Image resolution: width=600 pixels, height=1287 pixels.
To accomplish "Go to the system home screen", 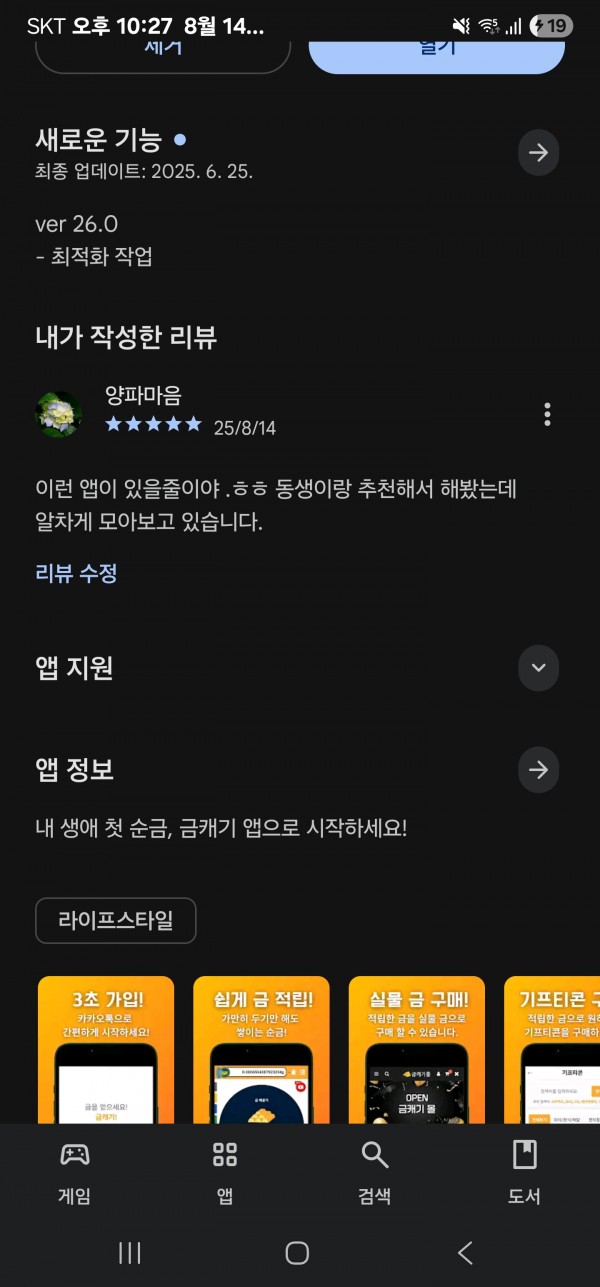I will point(297,1252).
